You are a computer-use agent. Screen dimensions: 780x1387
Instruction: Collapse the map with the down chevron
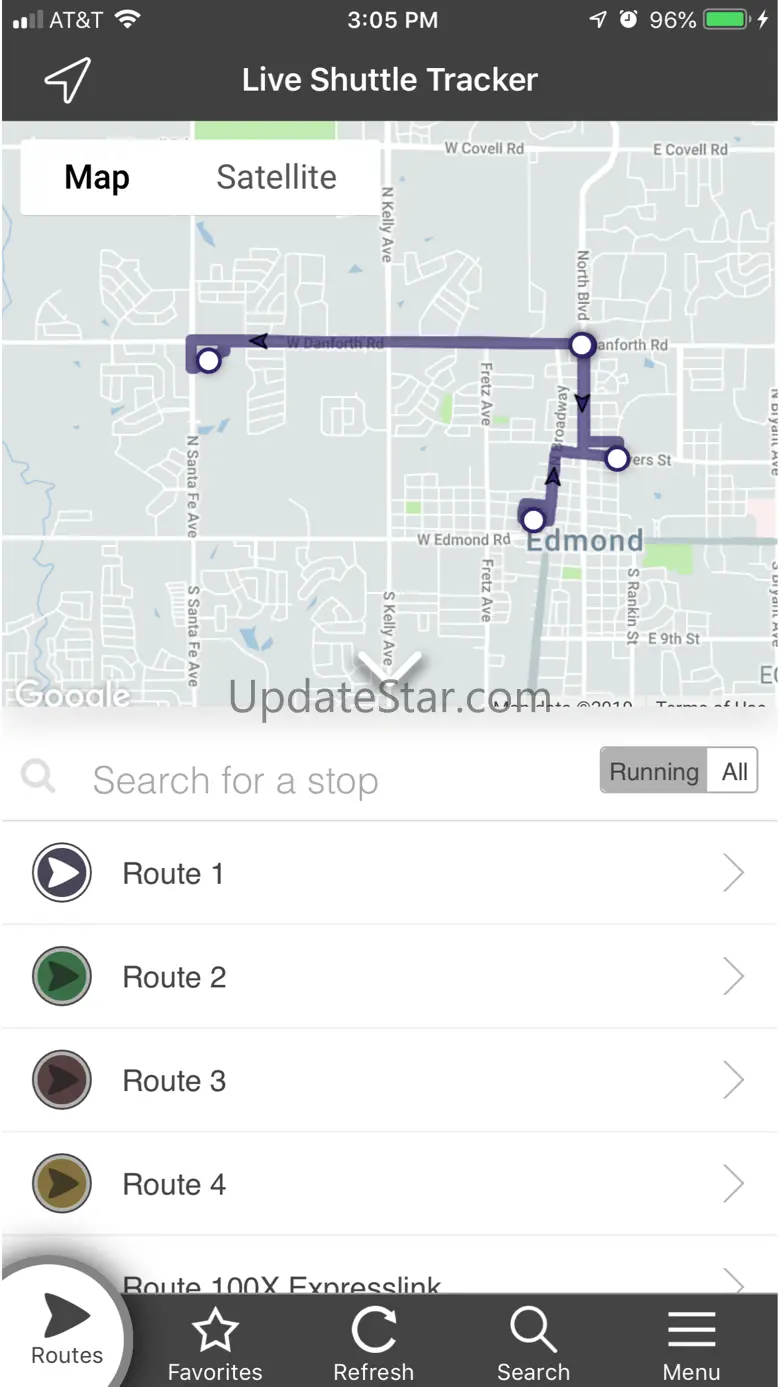[x=389, y=665]
